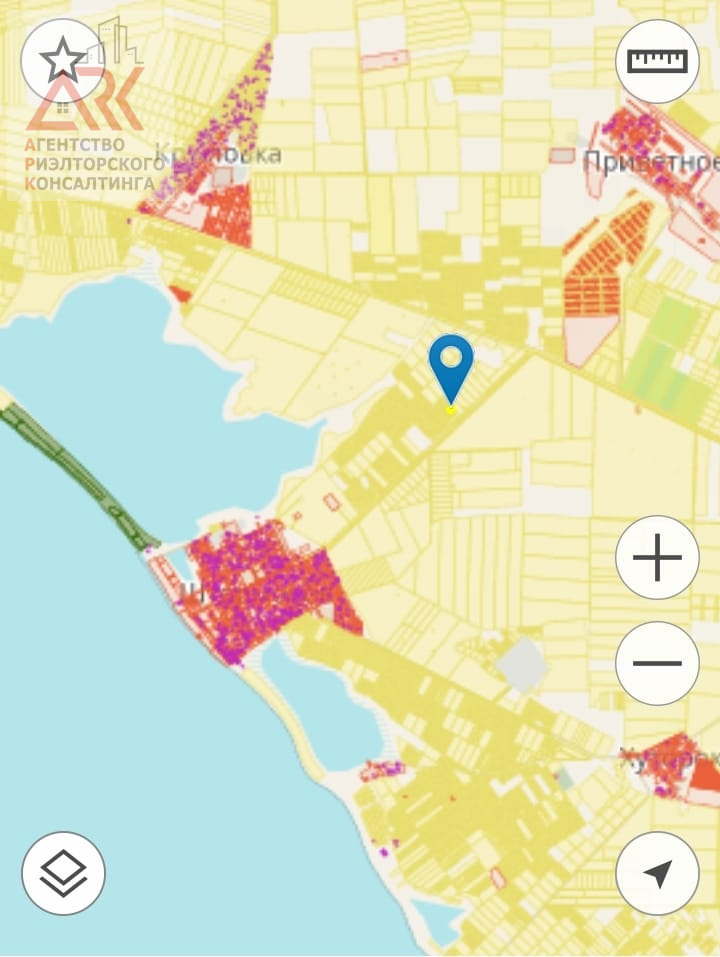This screenshot has width=720, height=957.
Task: Open the favorites star button
Action: click(62, 61)
